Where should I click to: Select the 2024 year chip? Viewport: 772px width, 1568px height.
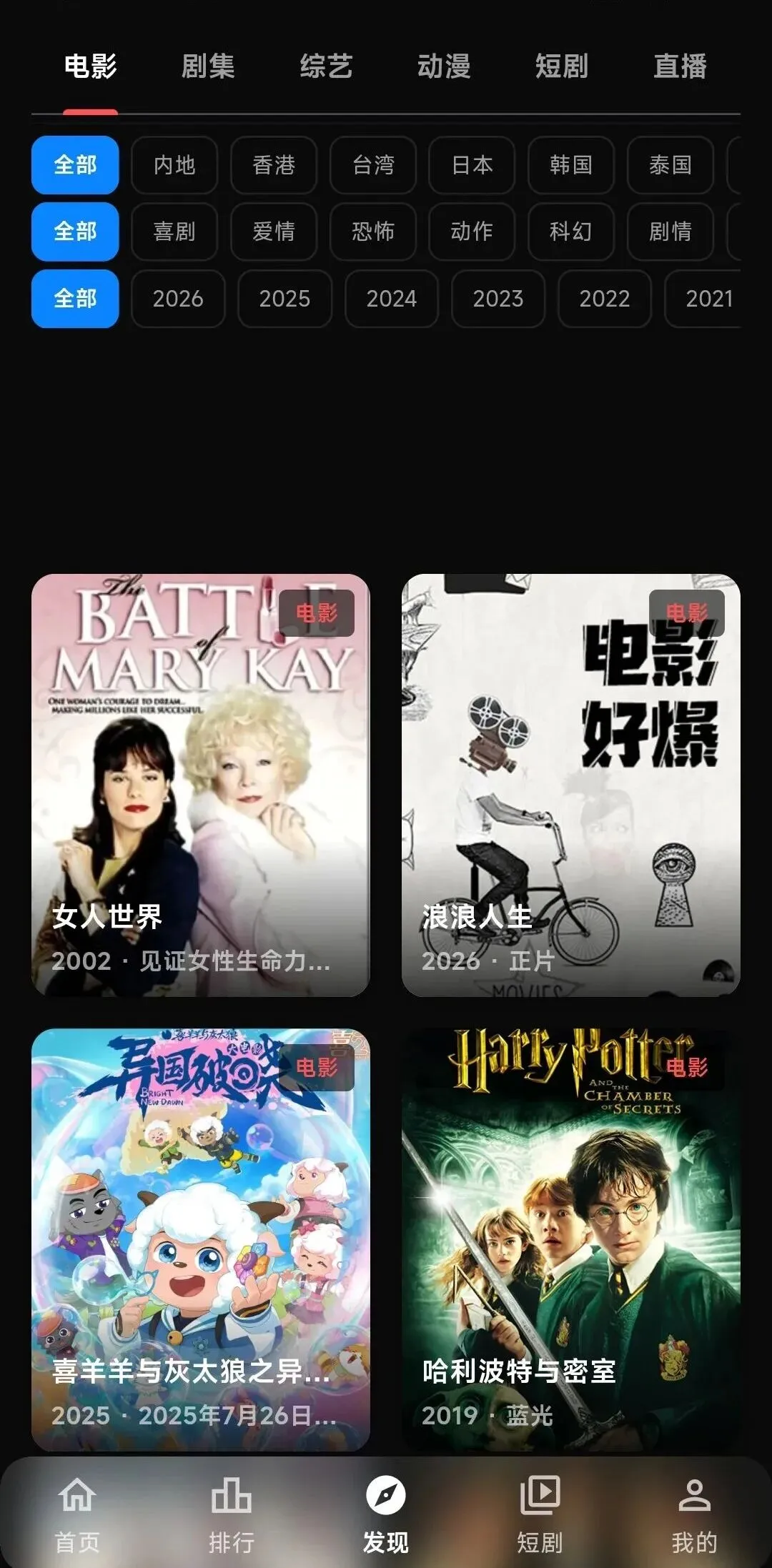(391, 299)
